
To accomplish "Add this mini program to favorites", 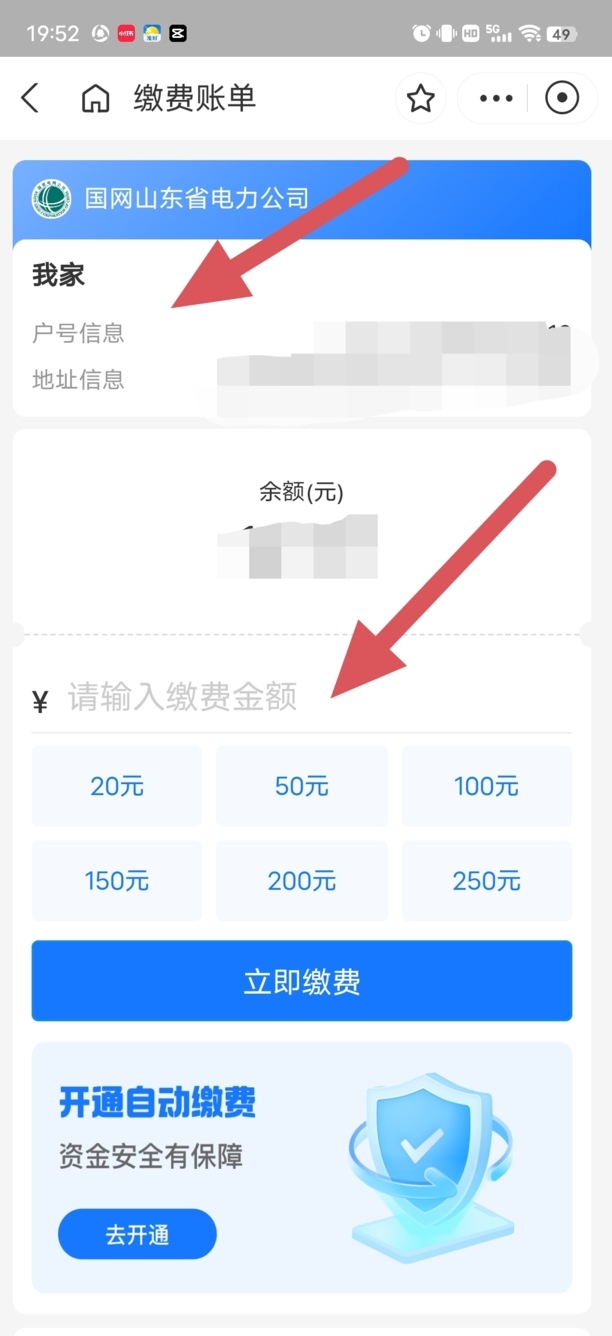I will pos(421,98).
